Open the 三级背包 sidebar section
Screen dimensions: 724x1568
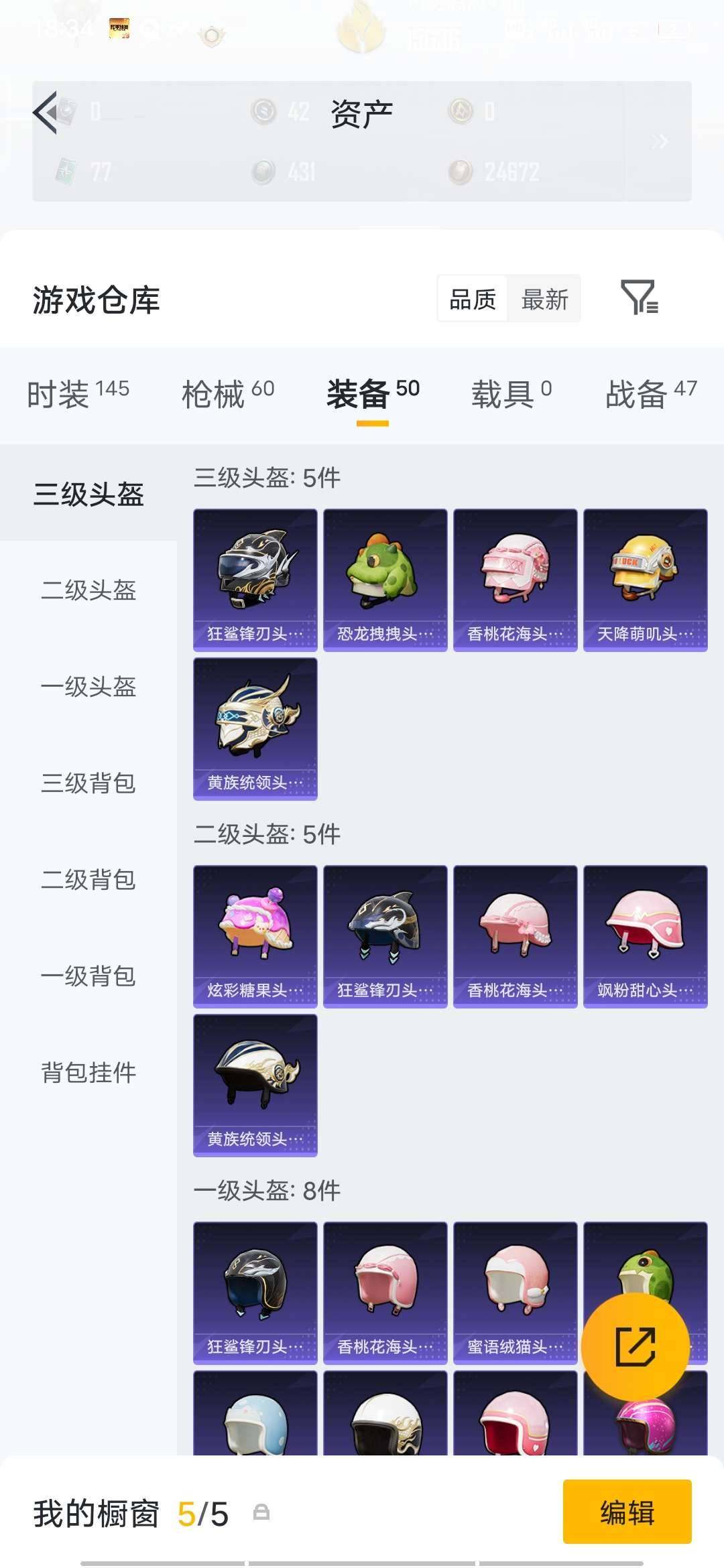point(89,784)
